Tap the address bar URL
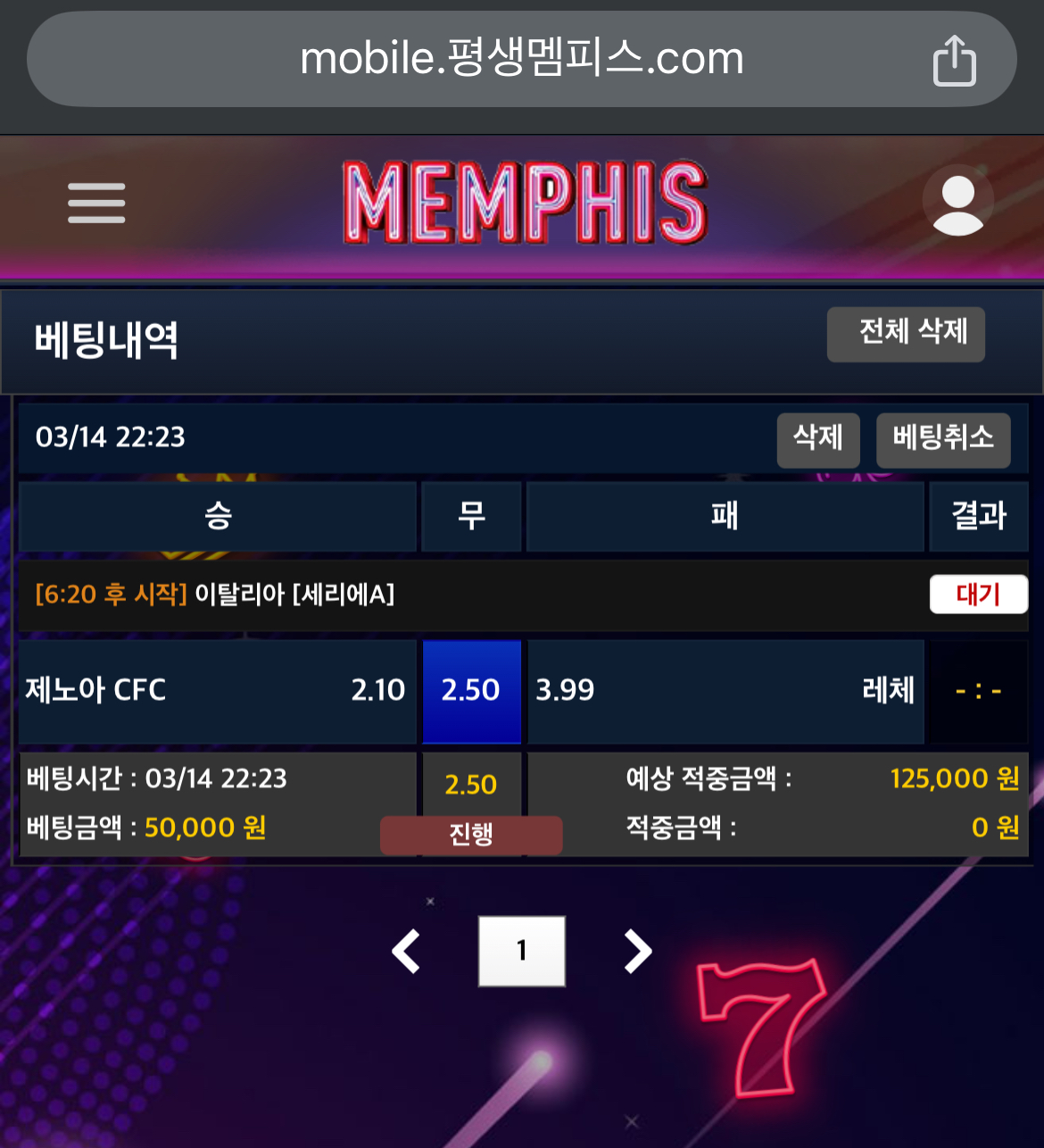Image resolution: width=1044 pixels, height=1148 pixels. pos(521,59)
